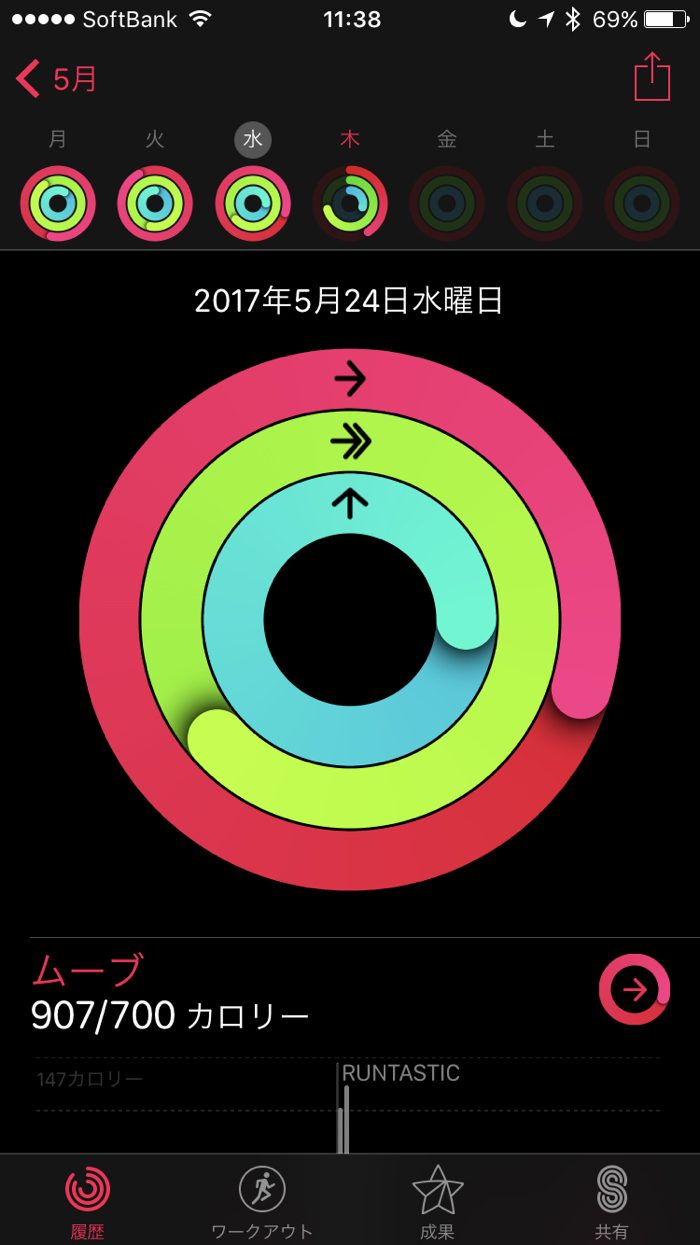
Task: Switch to the ワークアウト tab
Action: (262, 1200)
